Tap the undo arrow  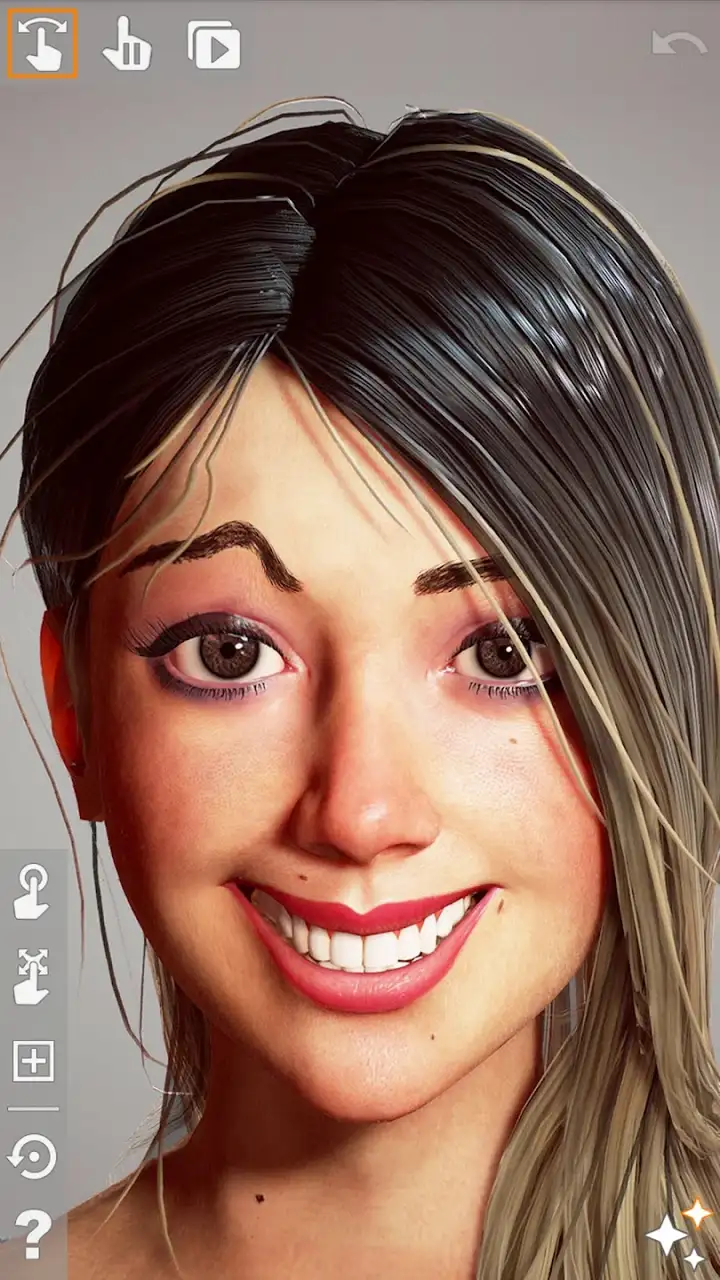(678, 43)
